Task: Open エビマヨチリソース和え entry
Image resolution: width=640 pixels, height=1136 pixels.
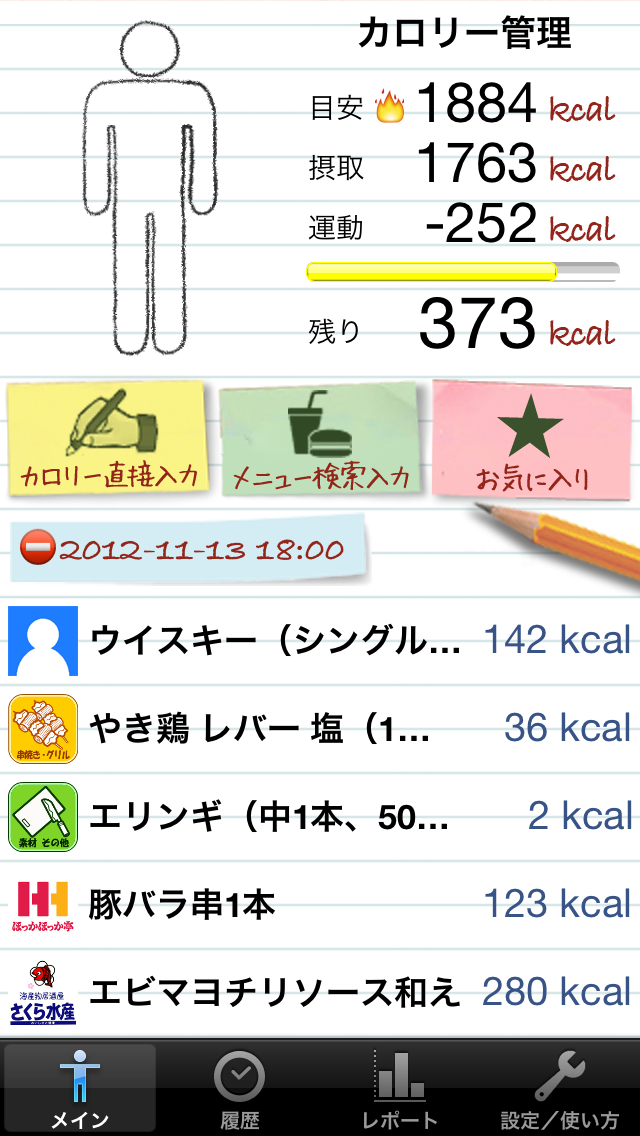Action: click(x=320, y=992)
